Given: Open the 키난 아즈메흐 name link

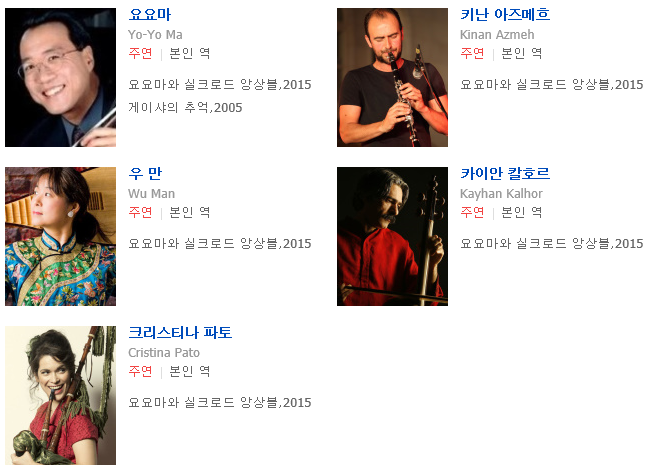Looking at the screenshot, I should point(504,15).
